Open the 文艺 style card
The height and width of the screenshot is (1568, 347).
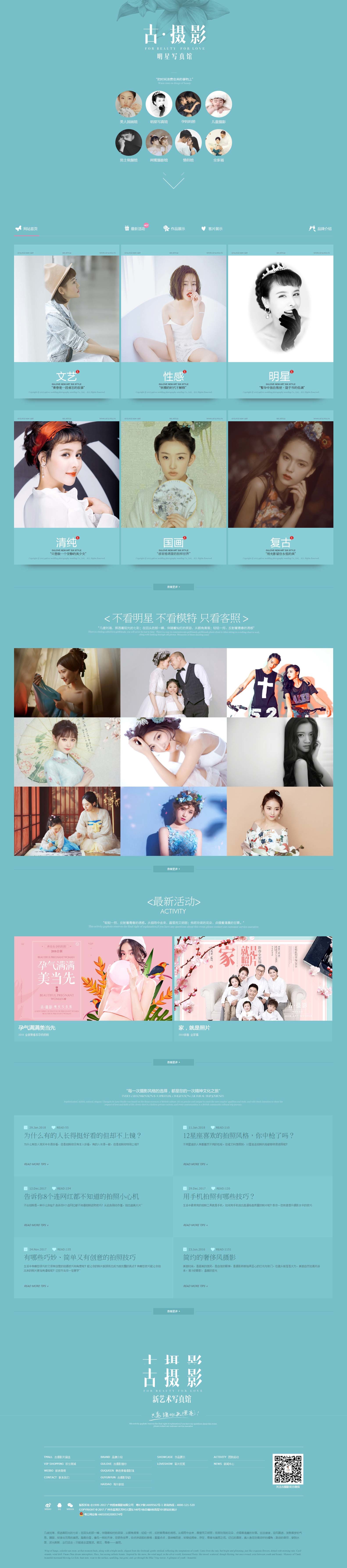(67, 321)
